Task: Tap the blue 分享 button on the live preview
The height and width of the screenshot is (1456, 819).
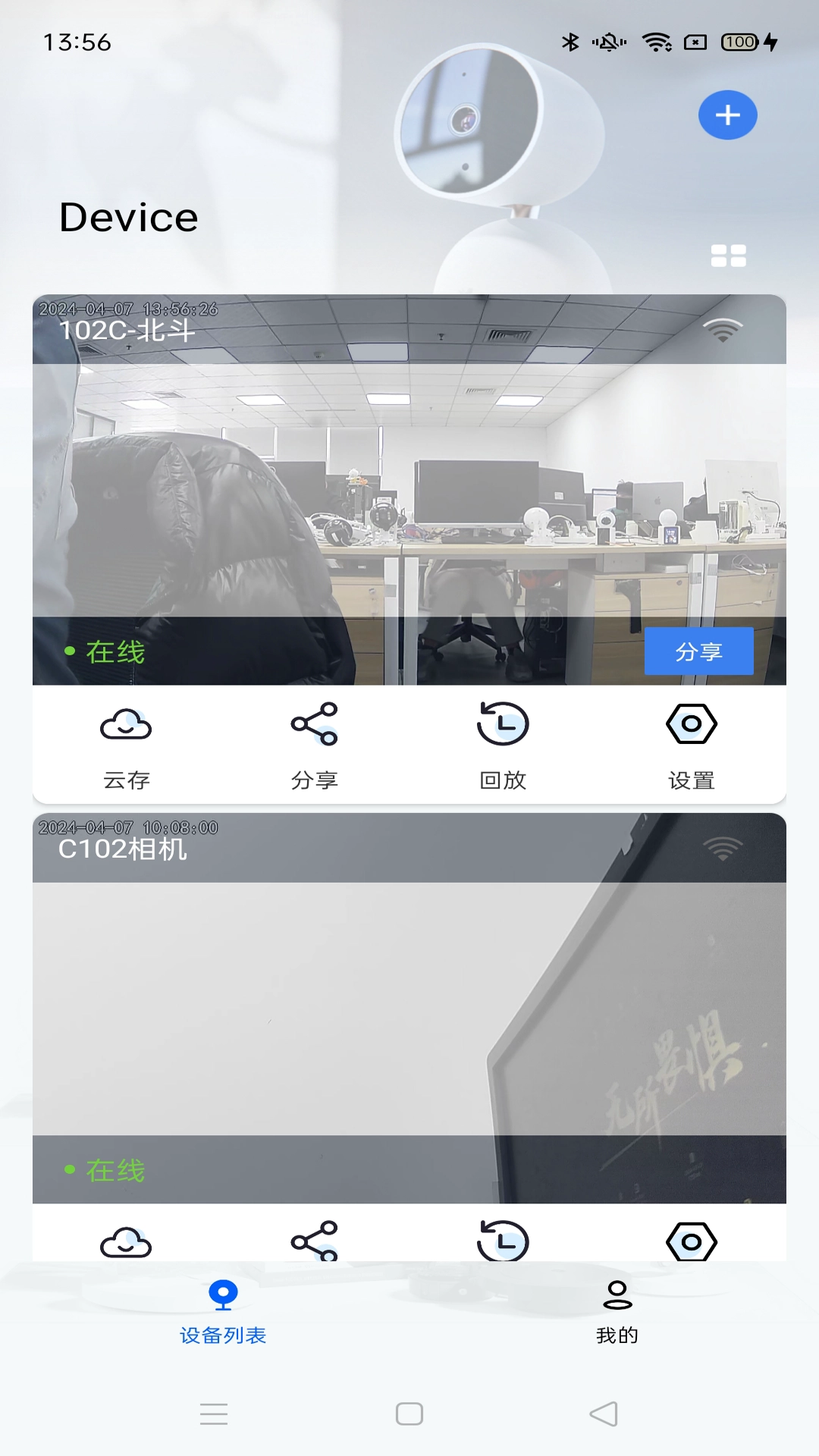Action: coord(699,651)
